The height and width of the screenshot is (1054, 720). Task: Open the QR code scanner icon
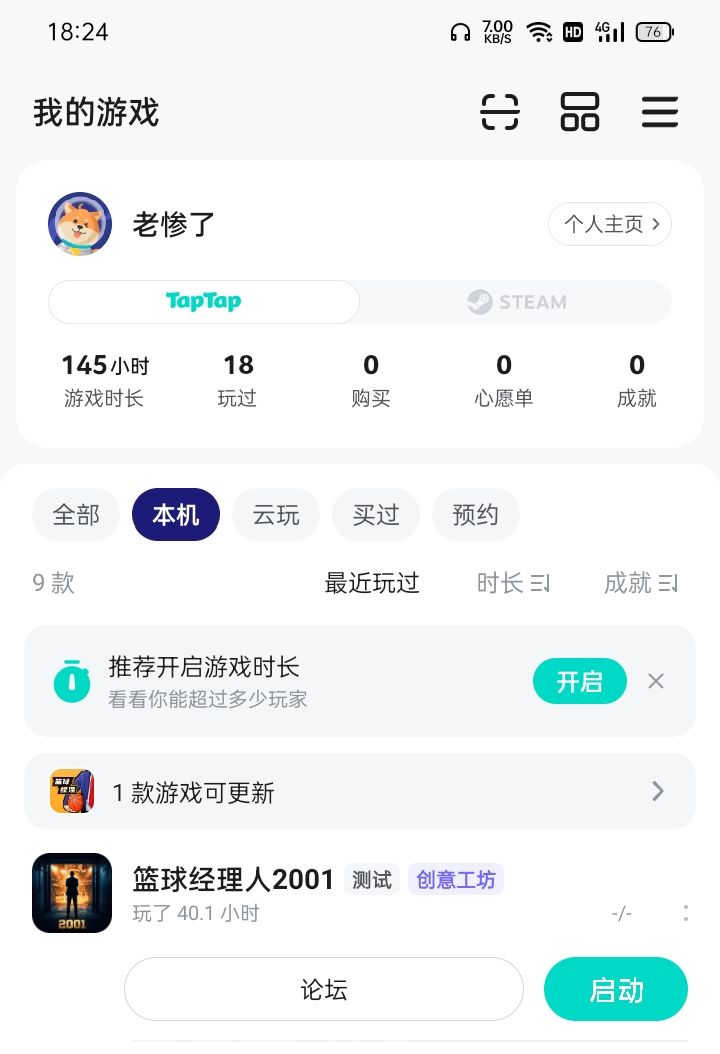click(498, 113)
